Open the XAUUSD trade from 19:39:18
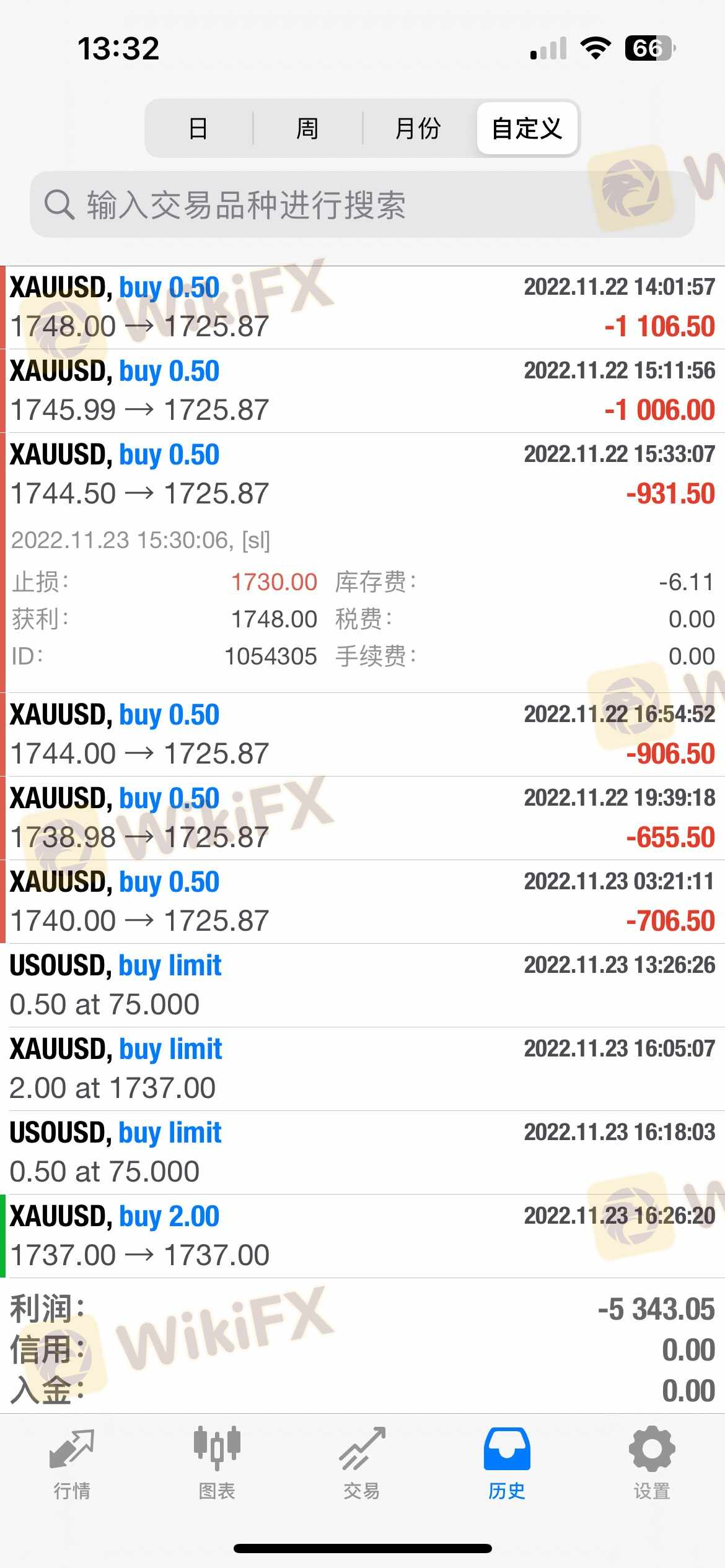The image size is (725, 1568). (x=362, y=818)
